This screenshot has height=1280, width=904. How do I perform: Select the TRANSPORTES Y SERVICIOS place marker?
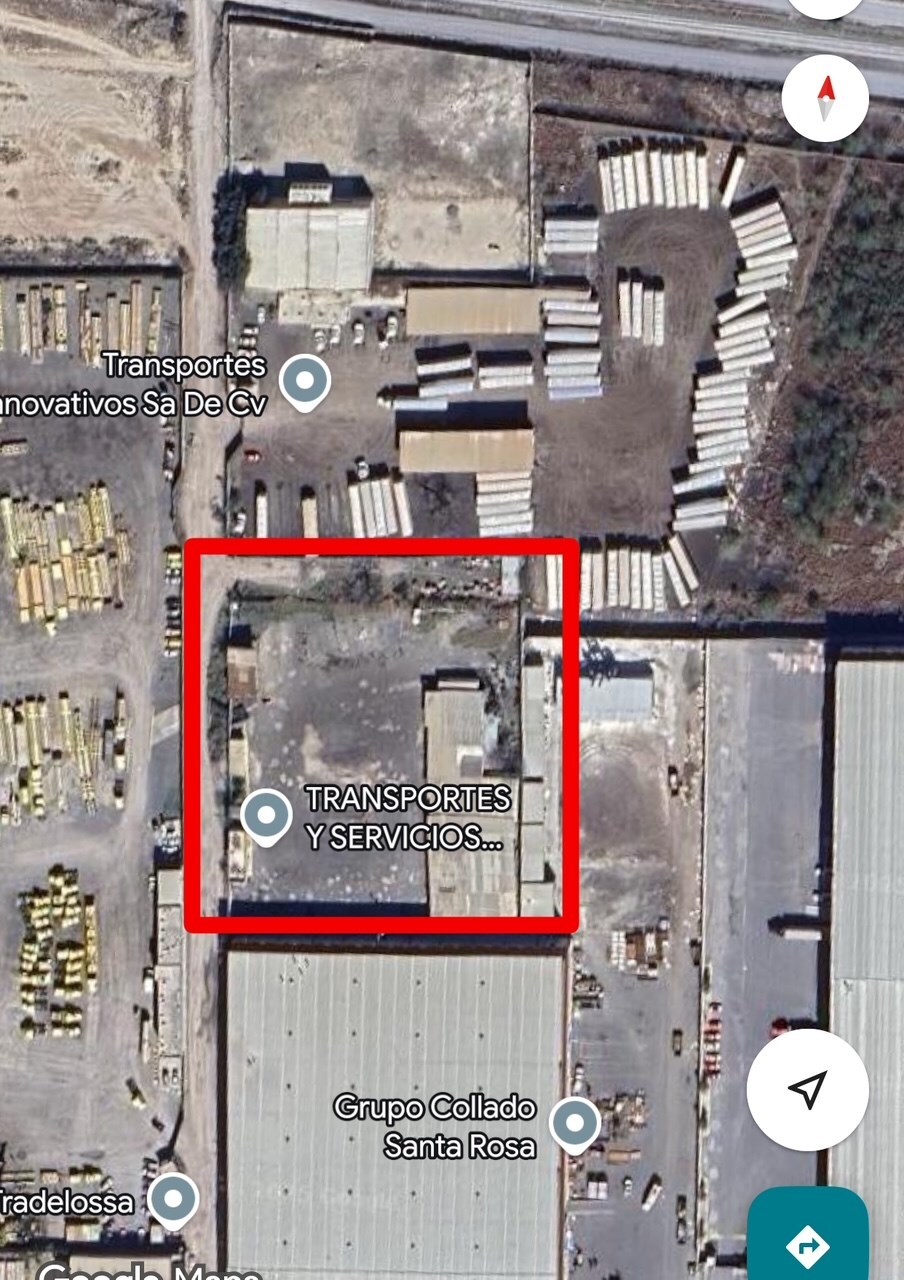click(x=266, y=816)
